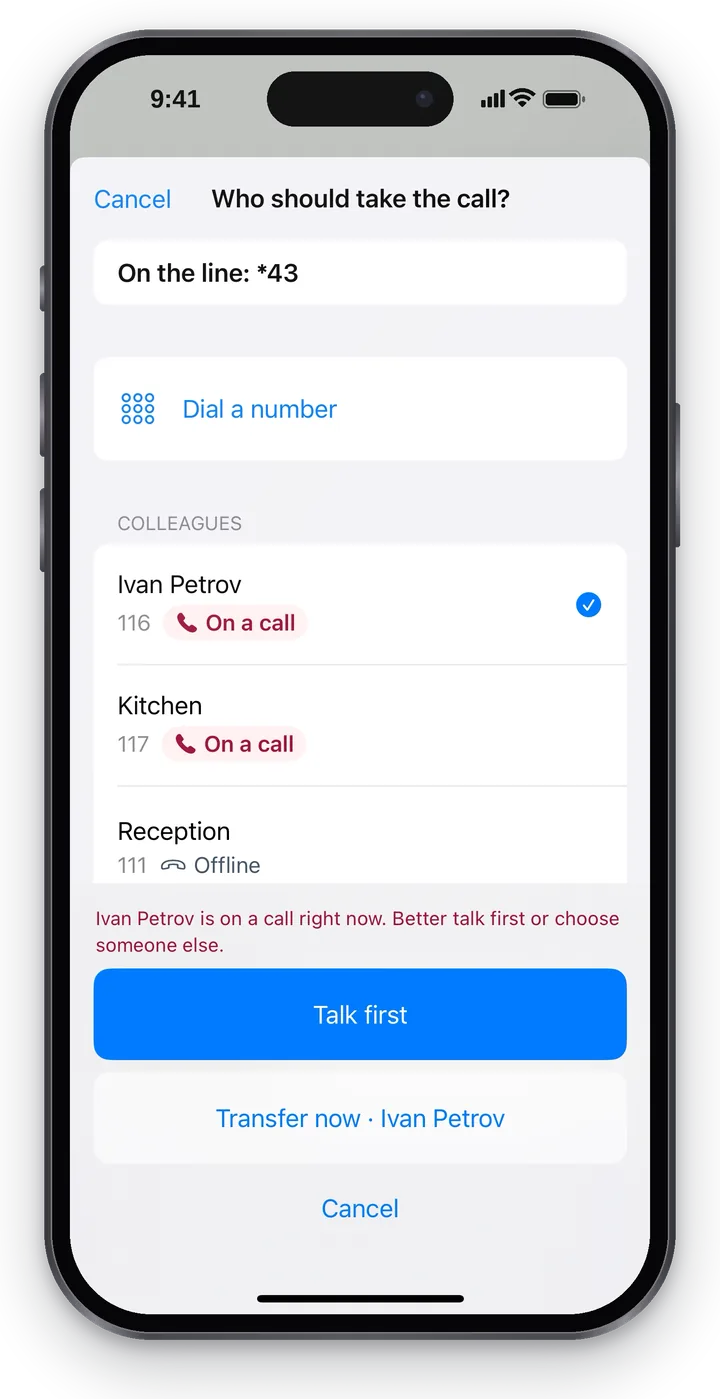Open Dial a number keypad
720x1399 pixels.
coord(360,409)
